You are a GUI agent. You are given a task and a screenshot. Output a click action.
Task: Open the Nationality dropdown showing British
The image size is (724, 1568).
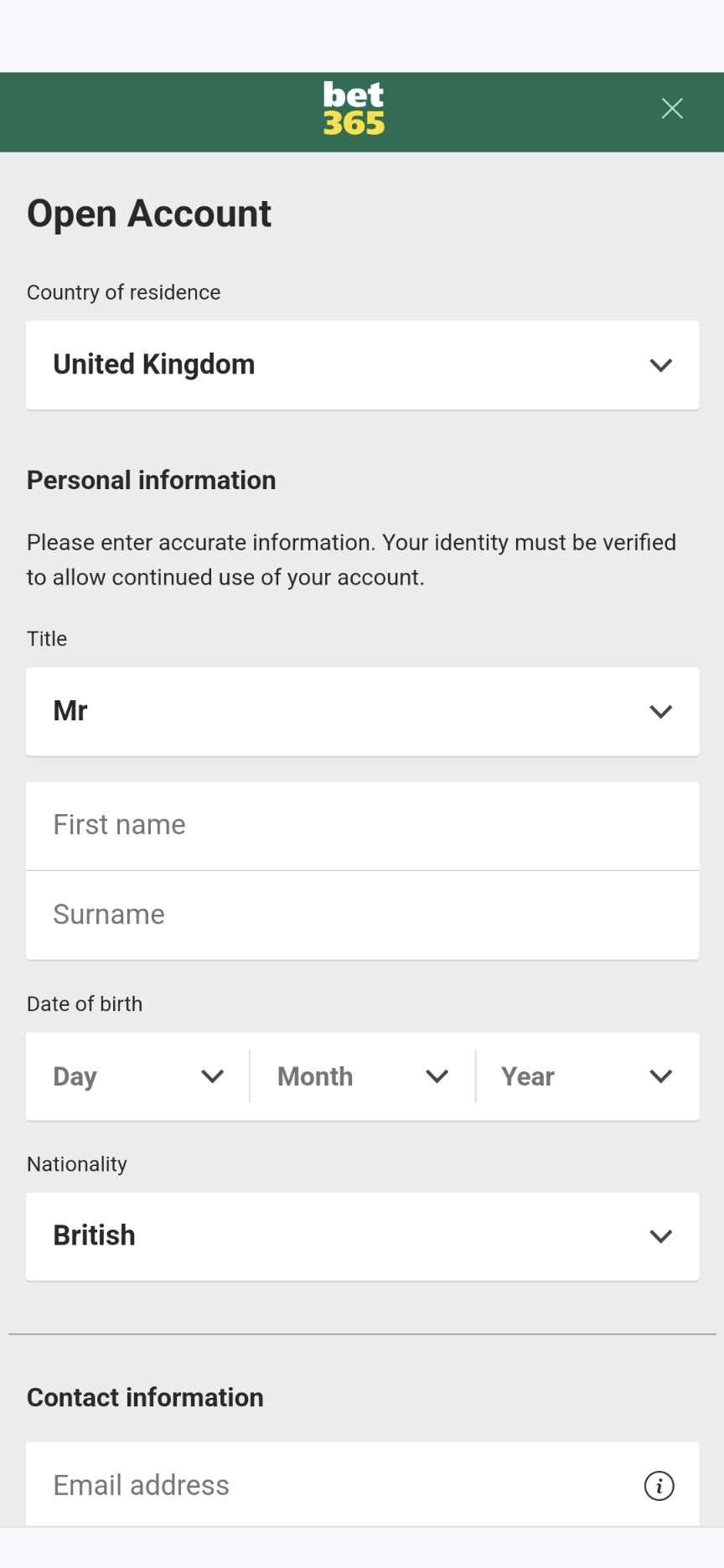coord(362,1235)
